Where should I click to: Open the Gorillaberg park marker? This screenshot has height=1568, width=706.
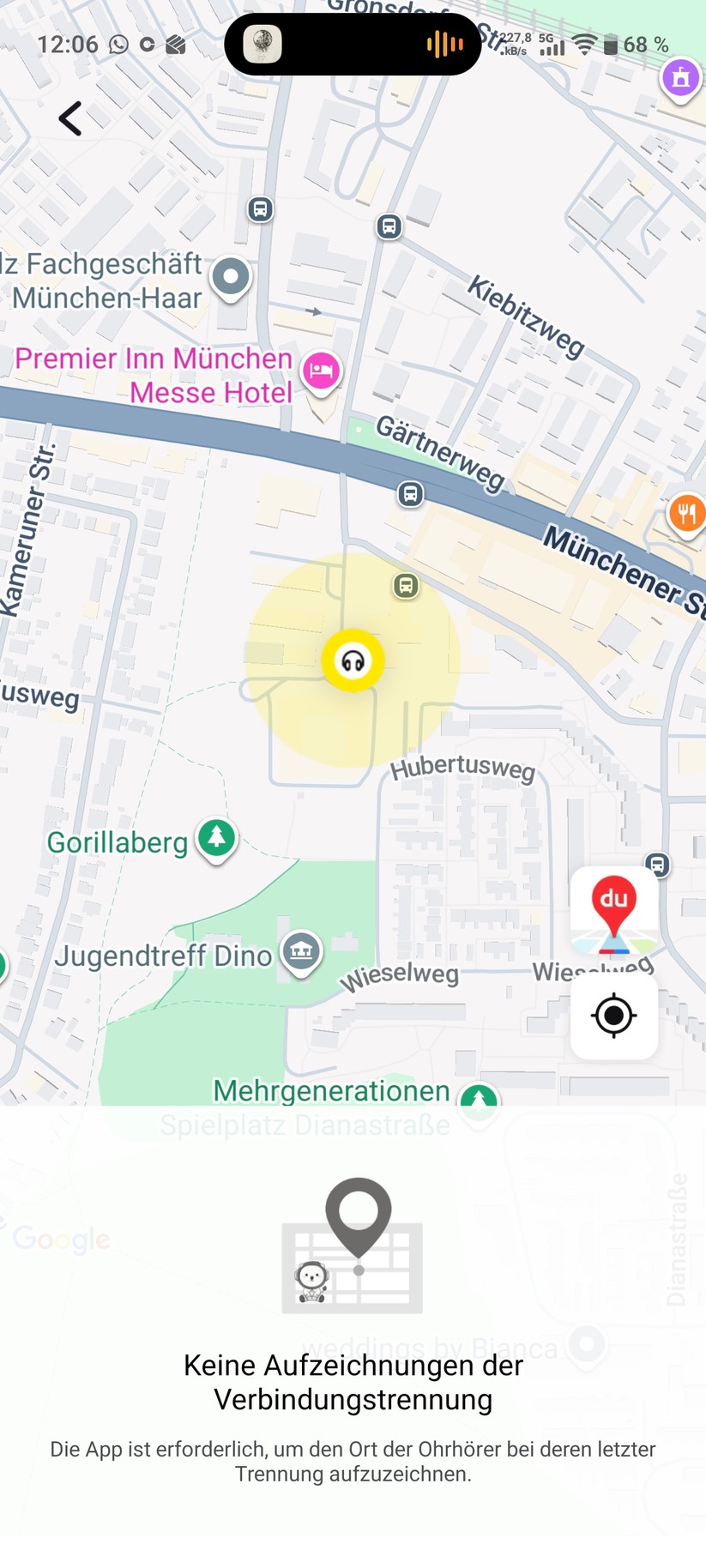[x=216, y=837]
